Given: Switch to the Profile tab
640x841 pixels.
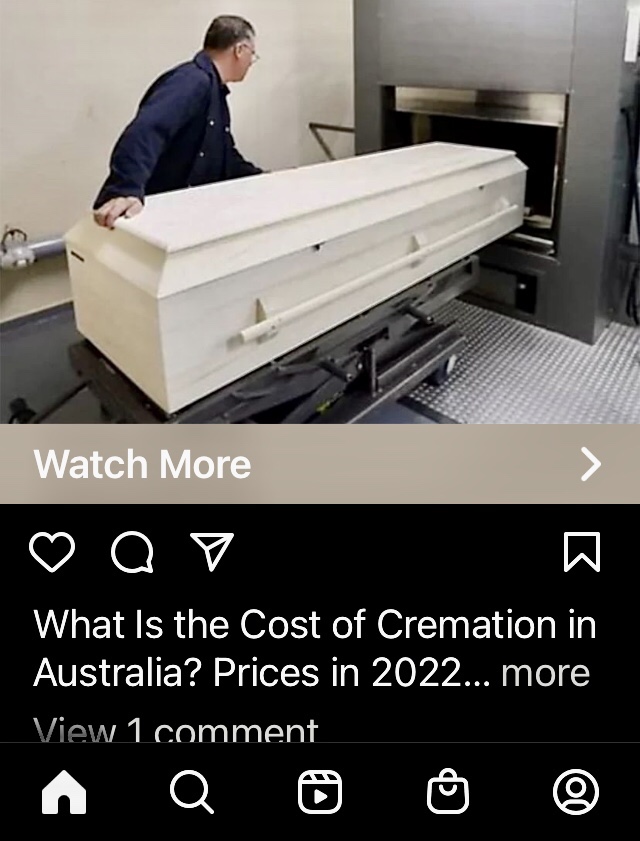Looking at the screenshot, I should point(576,793).
